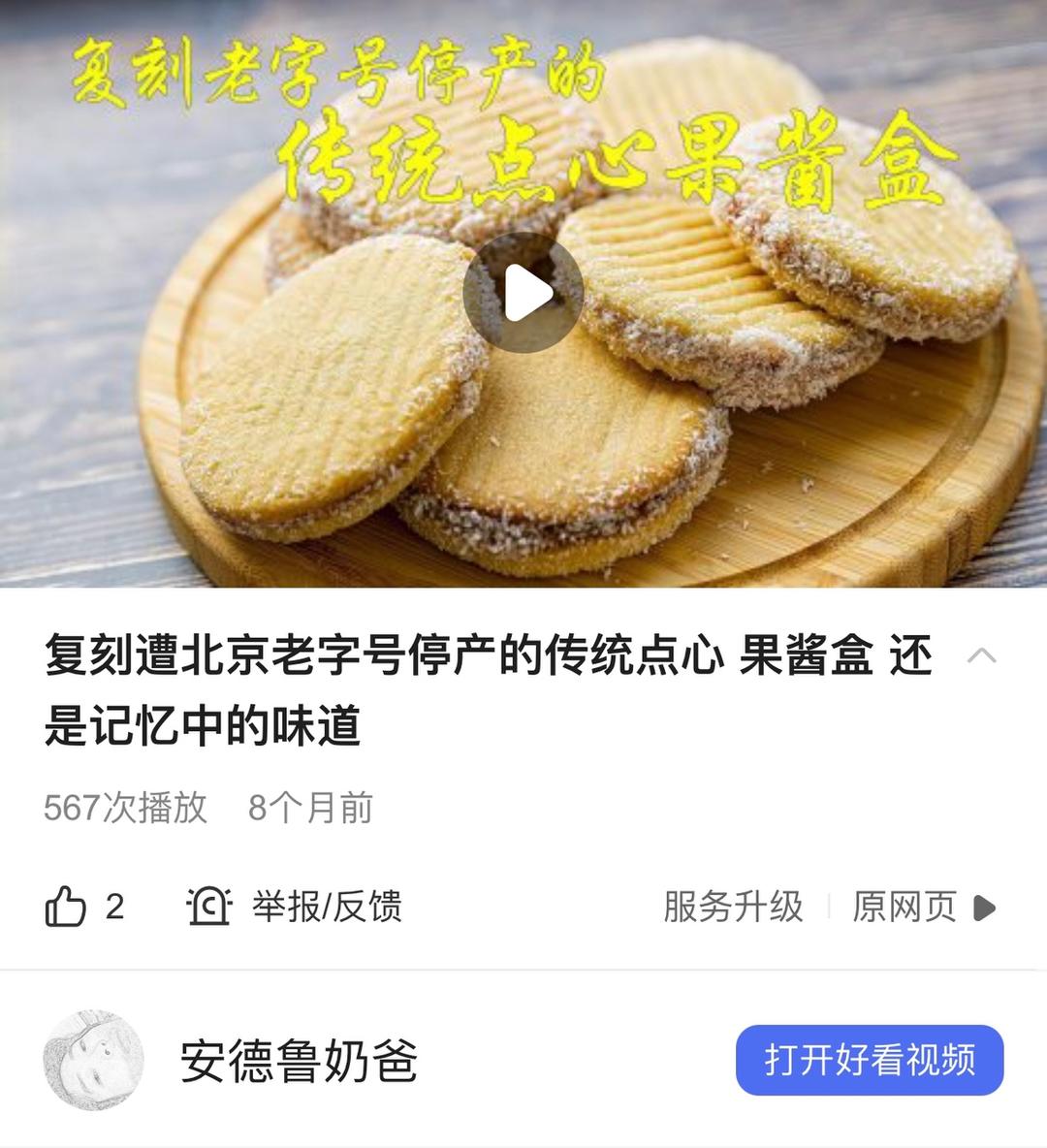Open the video player via the center play icon
The width and height of the screenshot is (1047, 1148).
(524, 290)
